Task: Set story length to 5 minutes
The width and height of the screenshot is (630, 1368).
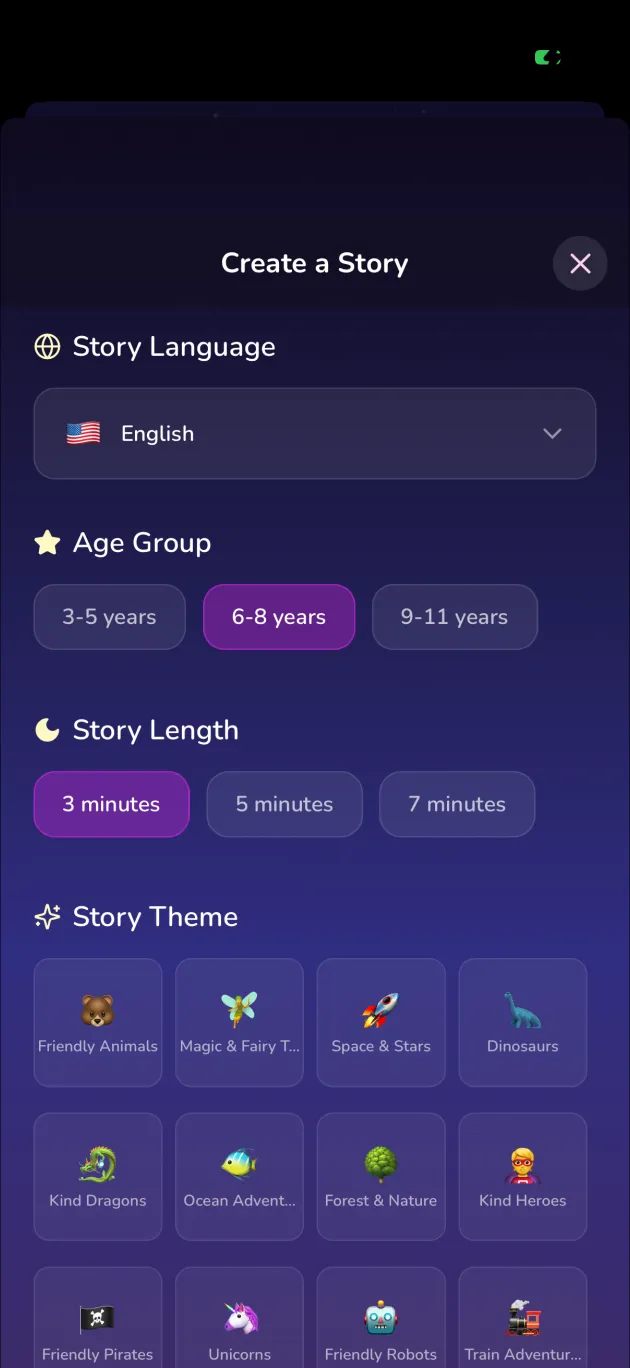Action: pyautogui.click(x=284, y=804)
